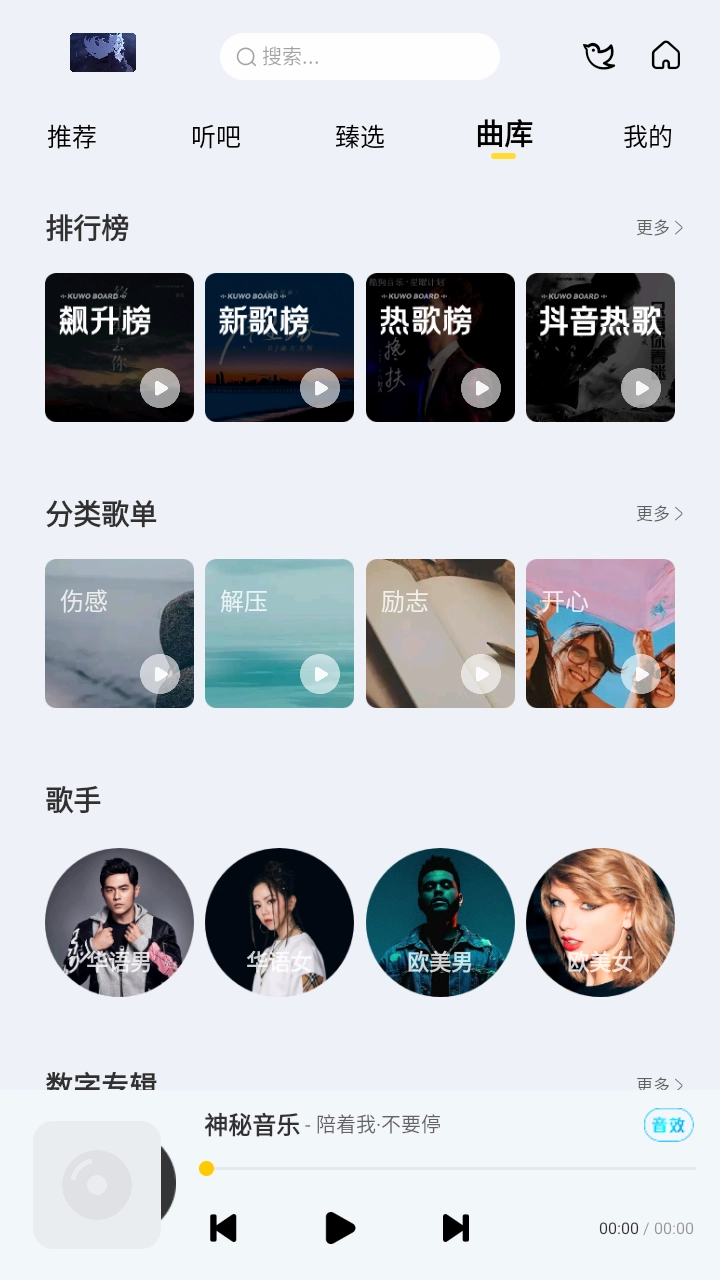
Task: View more under 排行榜
Action: tap(660, 228)
